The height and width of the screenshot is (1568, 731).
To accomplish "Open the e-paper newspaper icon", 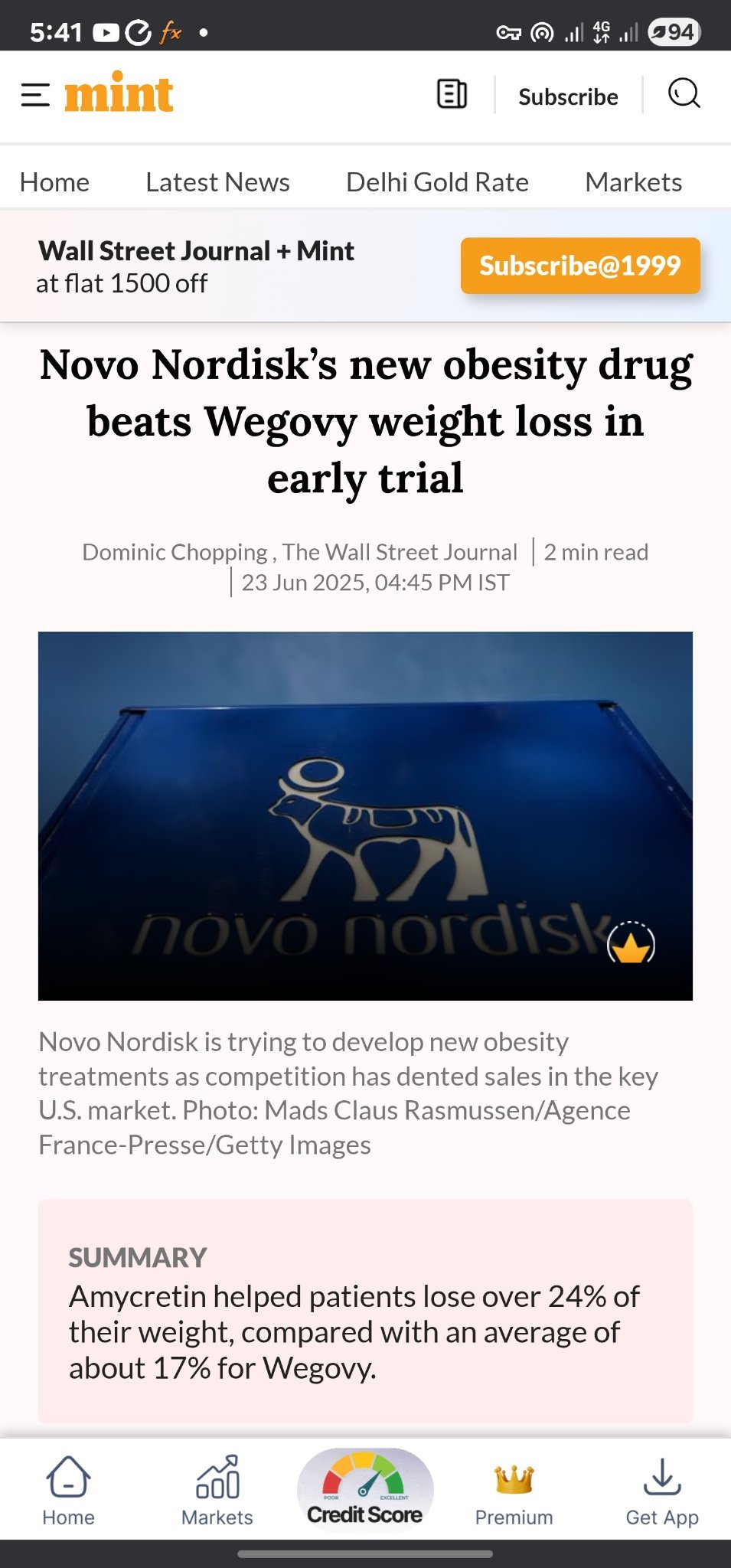I will 452,94.
